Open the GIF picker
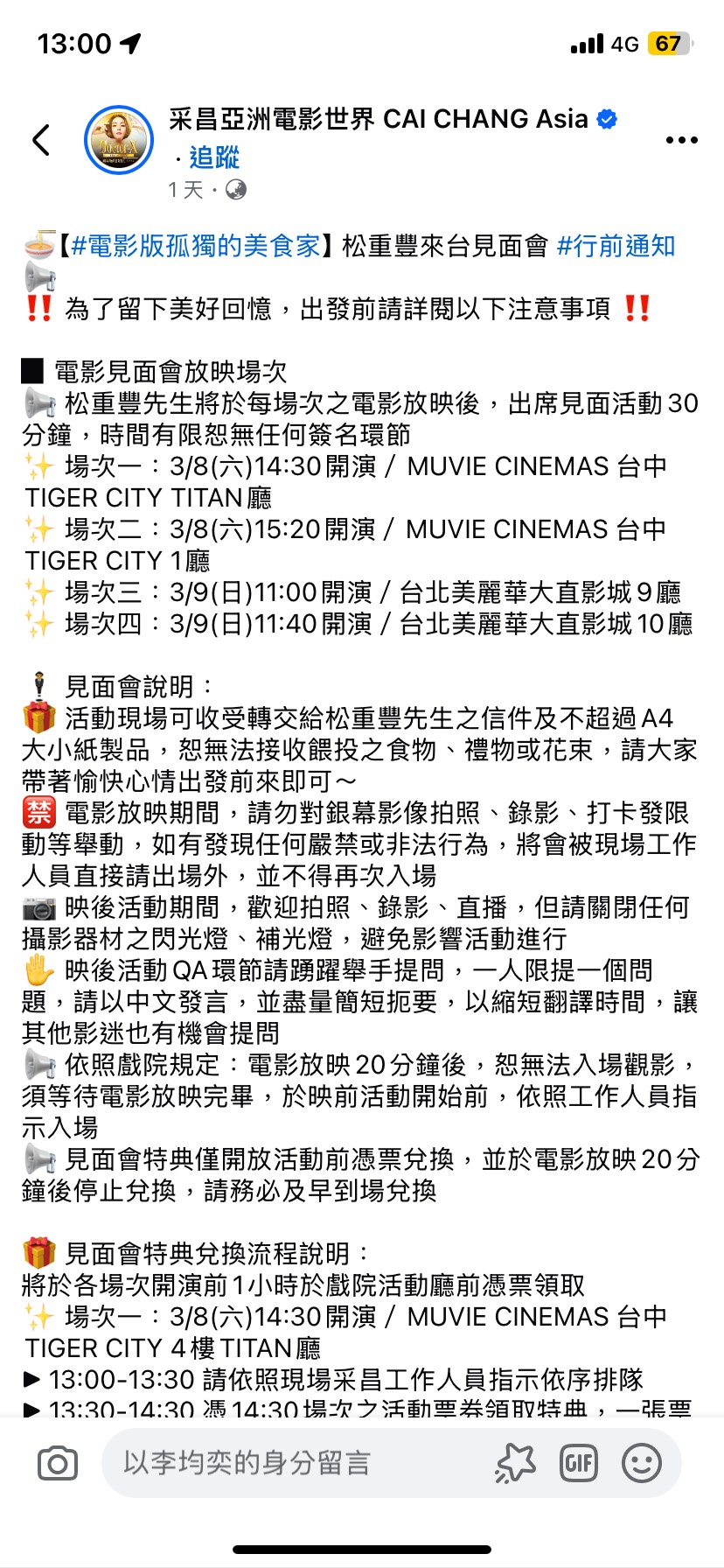724x1568 pixels. tap(578, 1463)
